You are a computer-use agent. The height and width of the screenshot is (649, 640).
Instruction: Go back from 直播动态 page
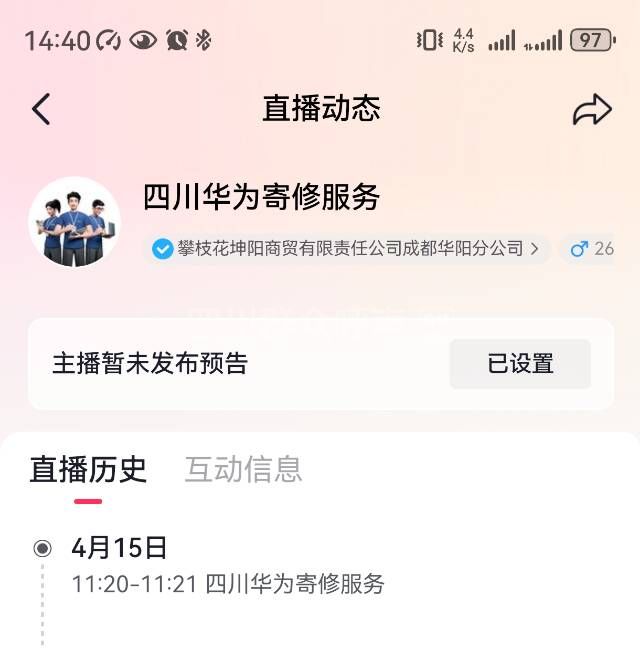[41, 109]
